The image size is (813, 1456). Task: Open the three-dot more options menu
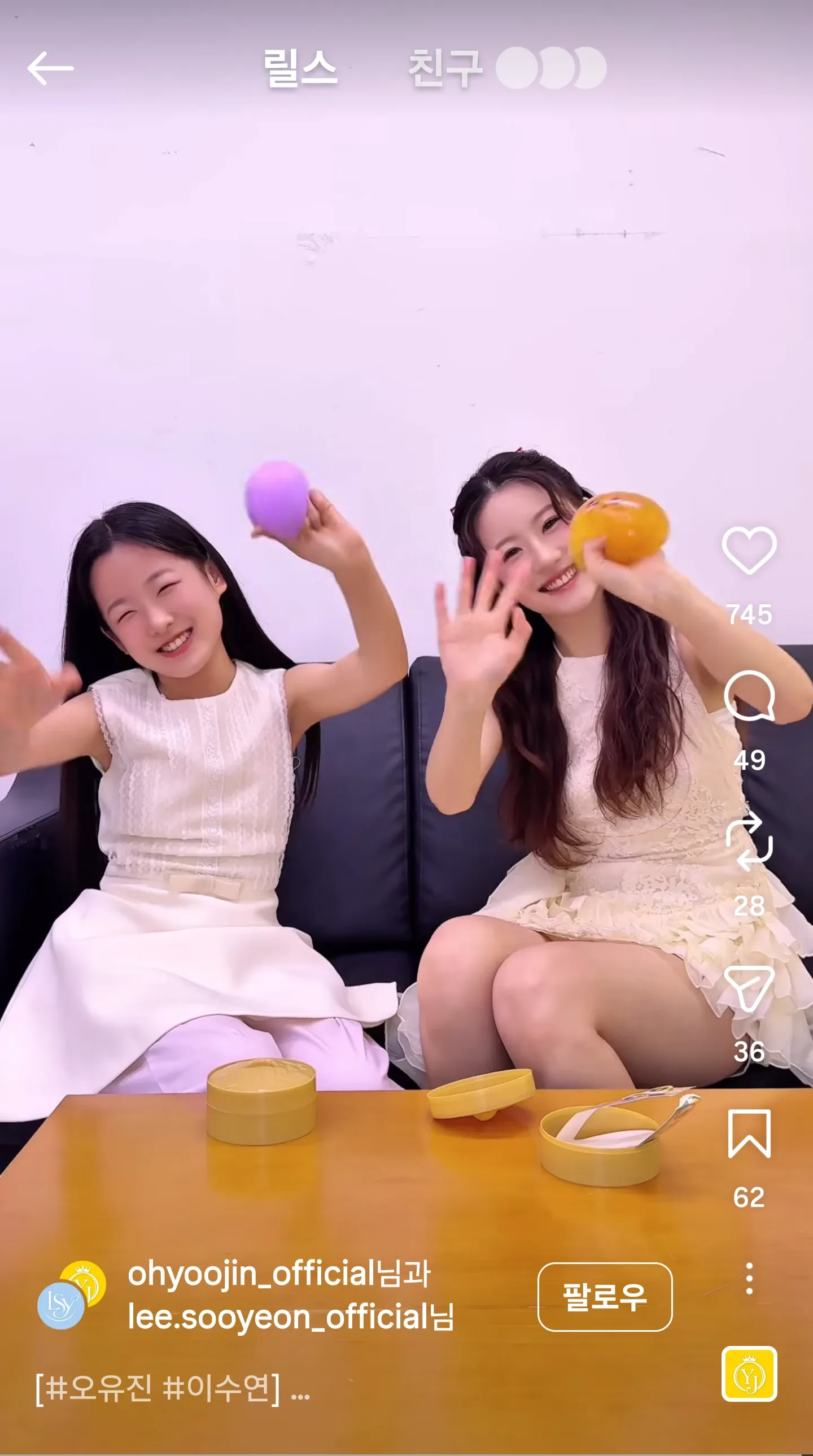click(749, 1279)
